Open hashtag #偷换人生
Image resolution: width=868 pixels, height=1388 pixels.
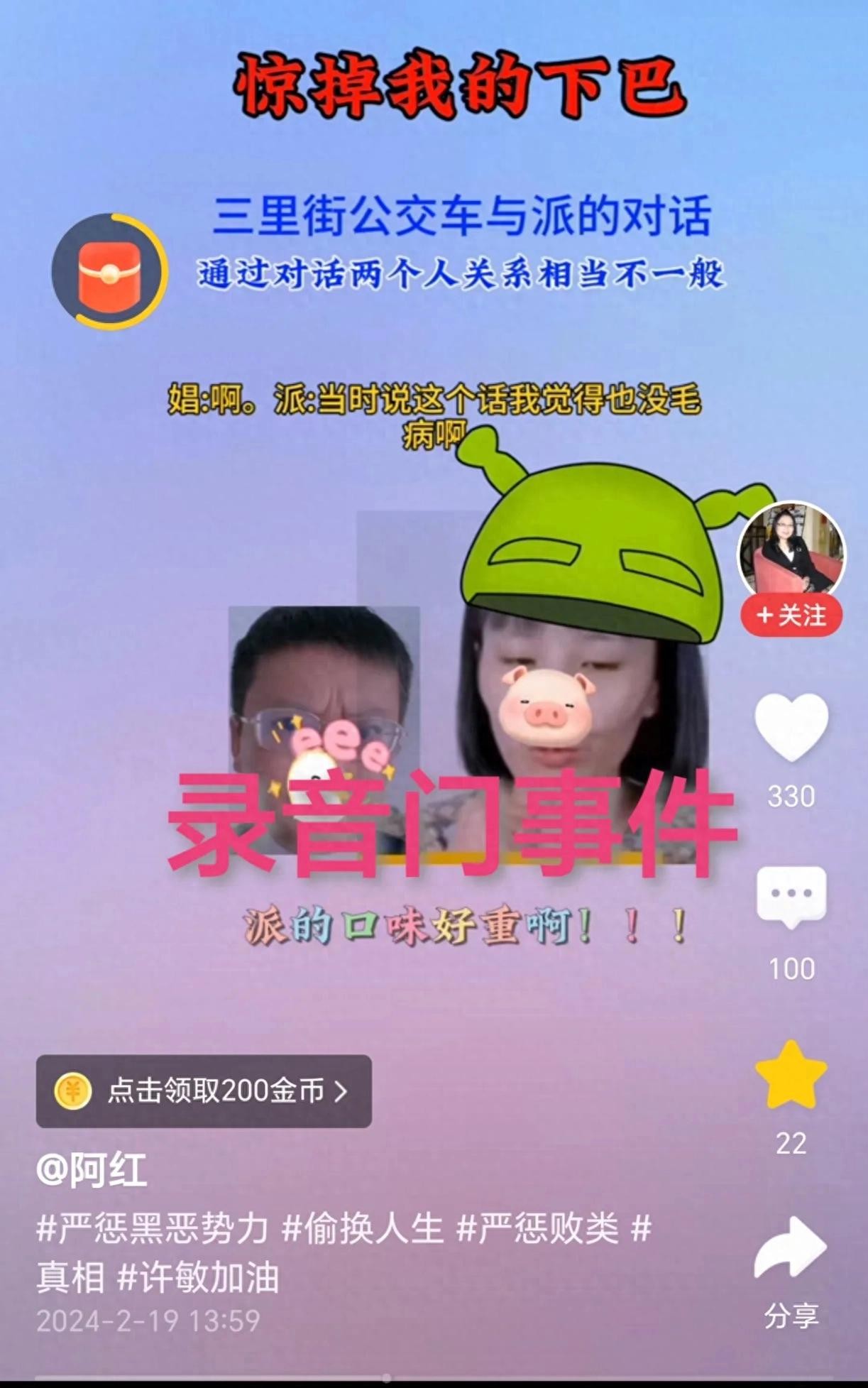(x=363, y=1228)
